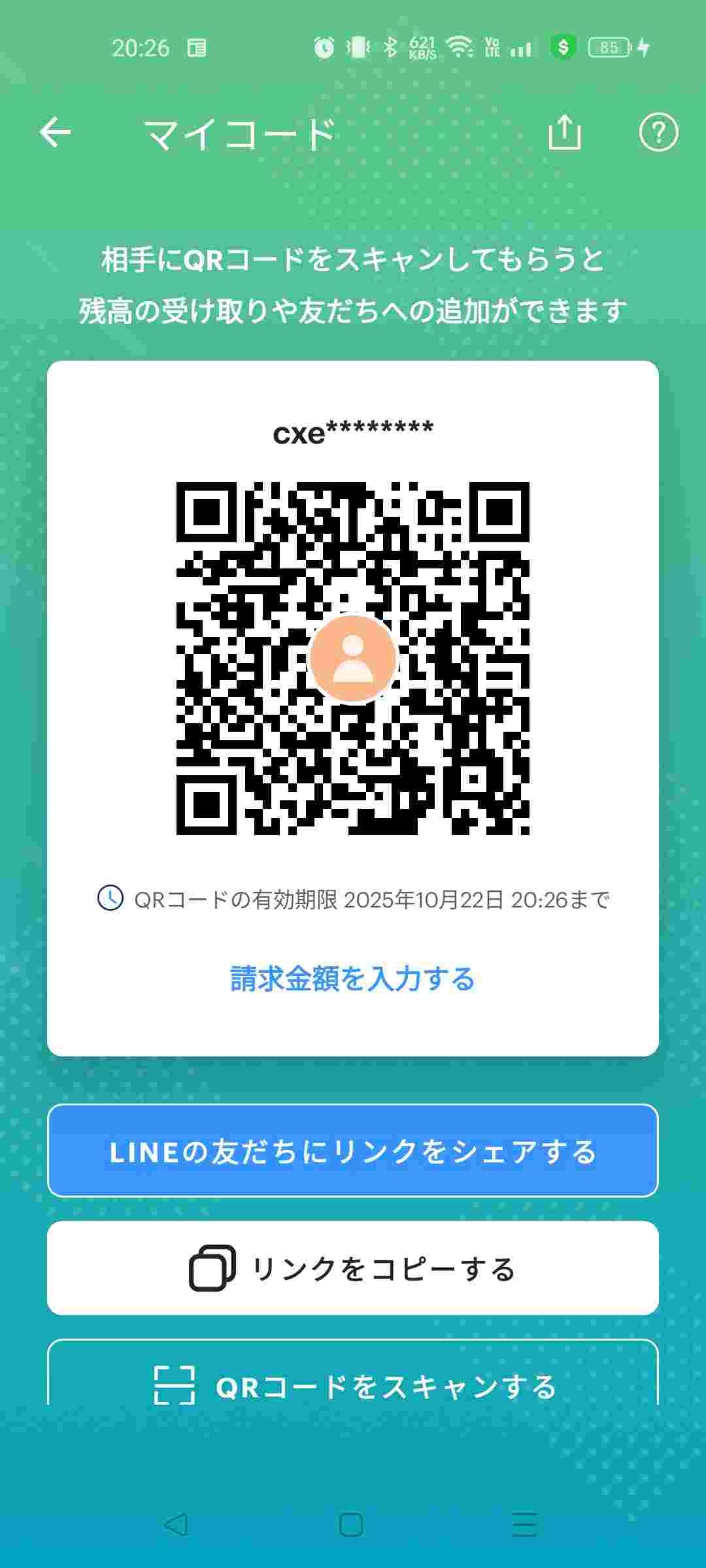Go to the system home screen
Screen dimensions: 706x1568
351,1524
